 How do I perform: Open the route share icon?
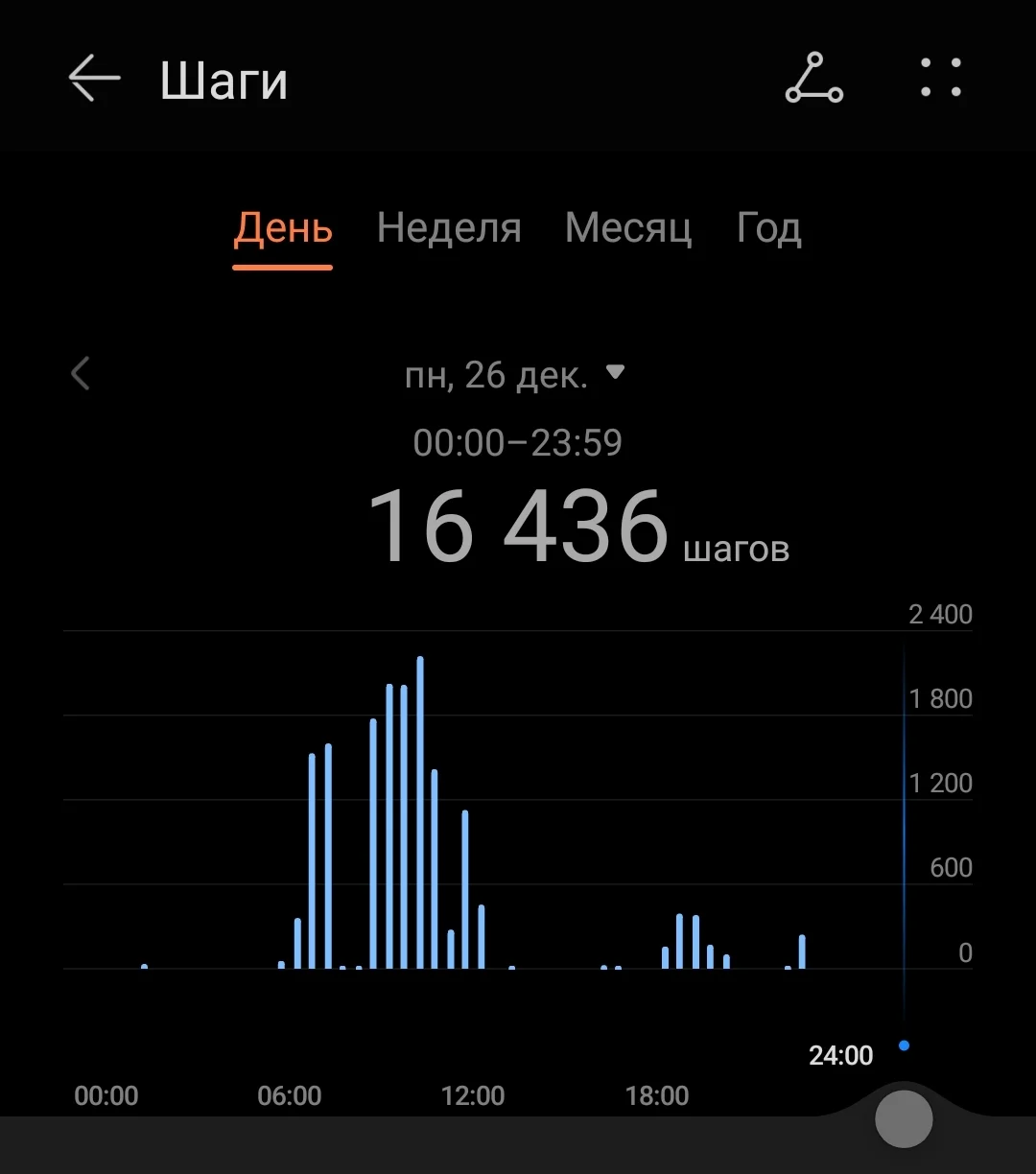[x=813, y=79]
